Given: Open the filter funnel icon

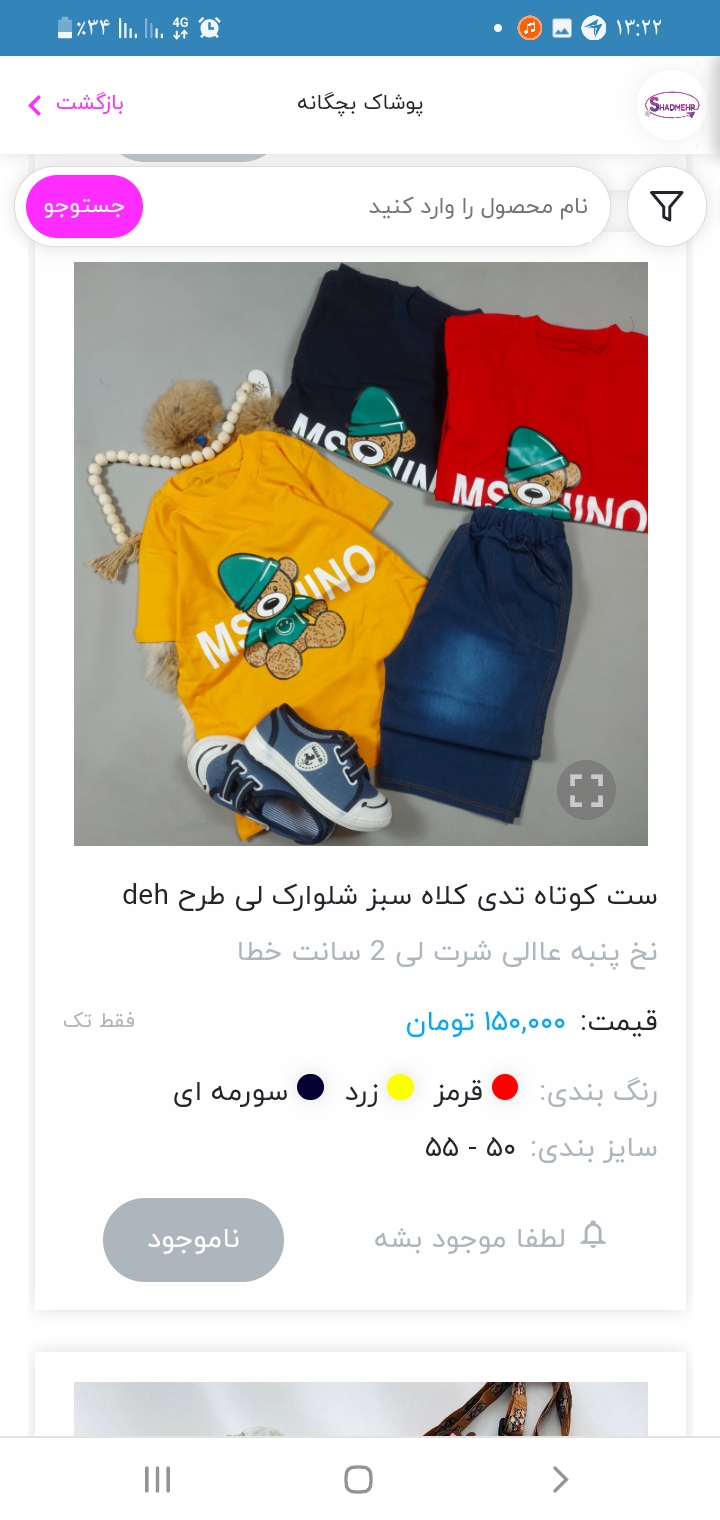Looking at the screenshot, I should pyautogui.click(x=666, y=206).
